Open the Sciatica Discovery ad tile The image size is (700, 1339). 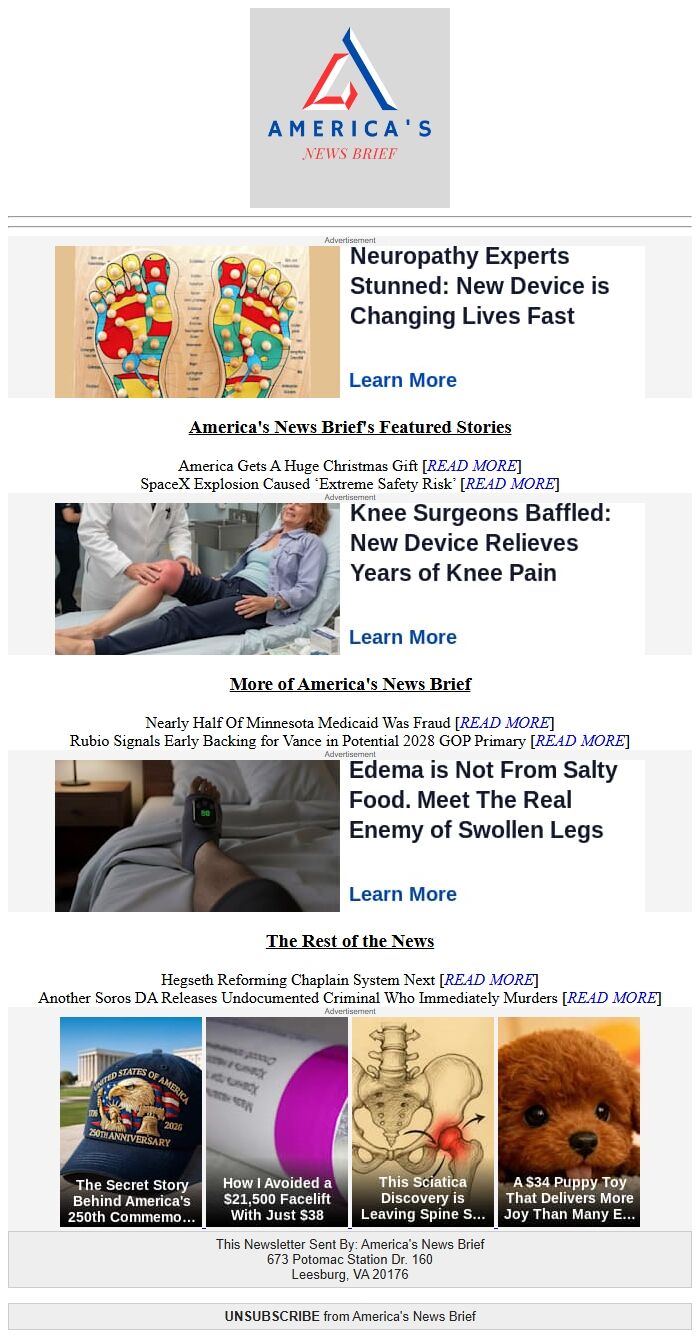[x=423, y=1121]
